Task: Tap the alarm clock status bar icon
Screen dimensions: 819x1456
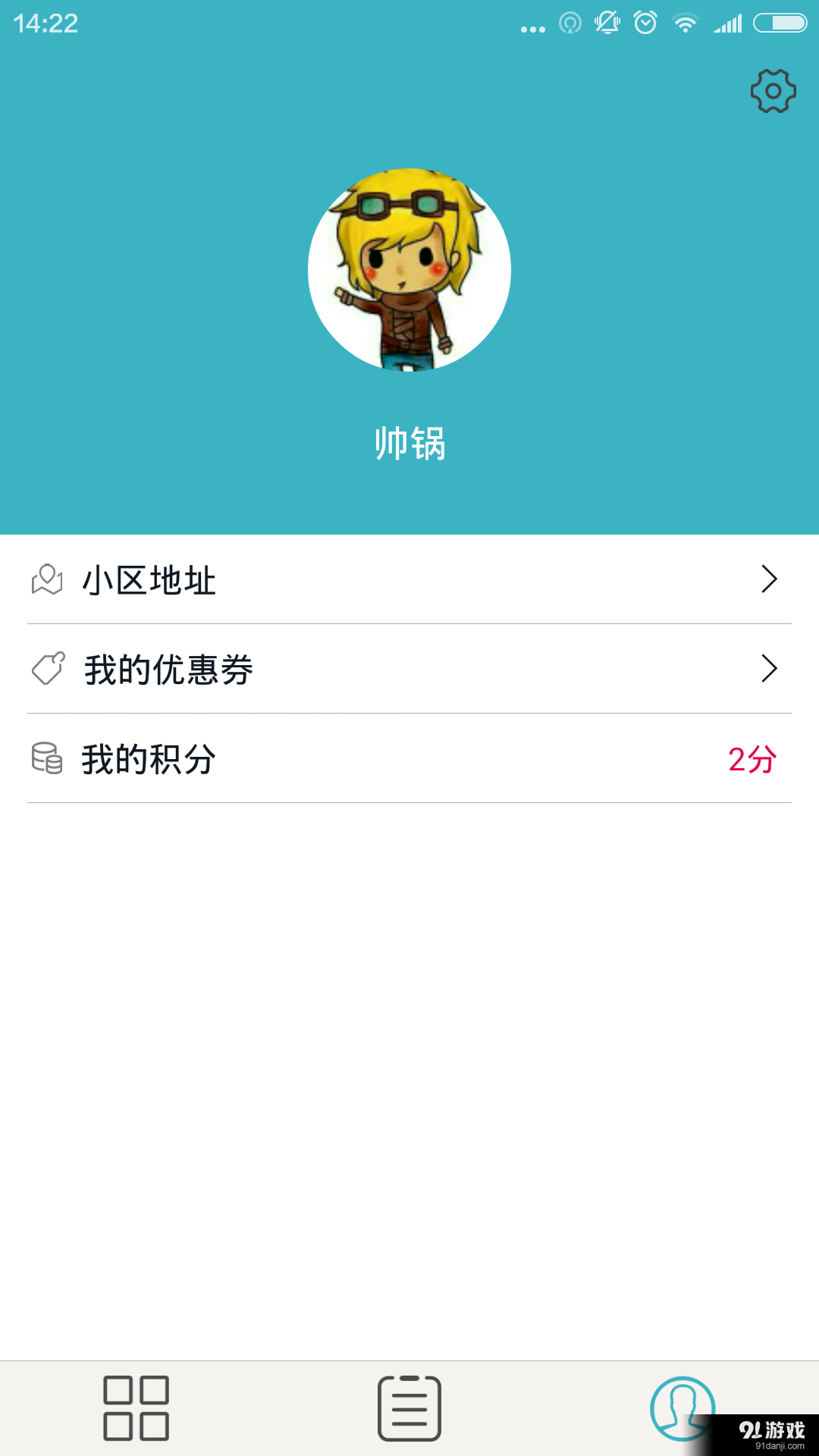Action: pos(645,23)
